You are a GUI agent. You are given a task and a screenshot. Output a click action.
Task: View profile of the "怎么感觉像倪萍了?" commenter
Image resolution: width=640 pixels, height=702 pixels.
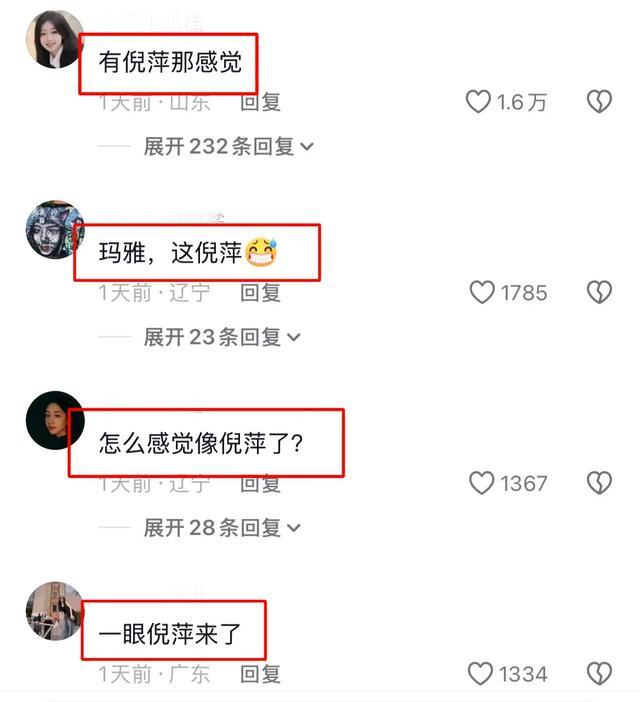pos(54,420)
